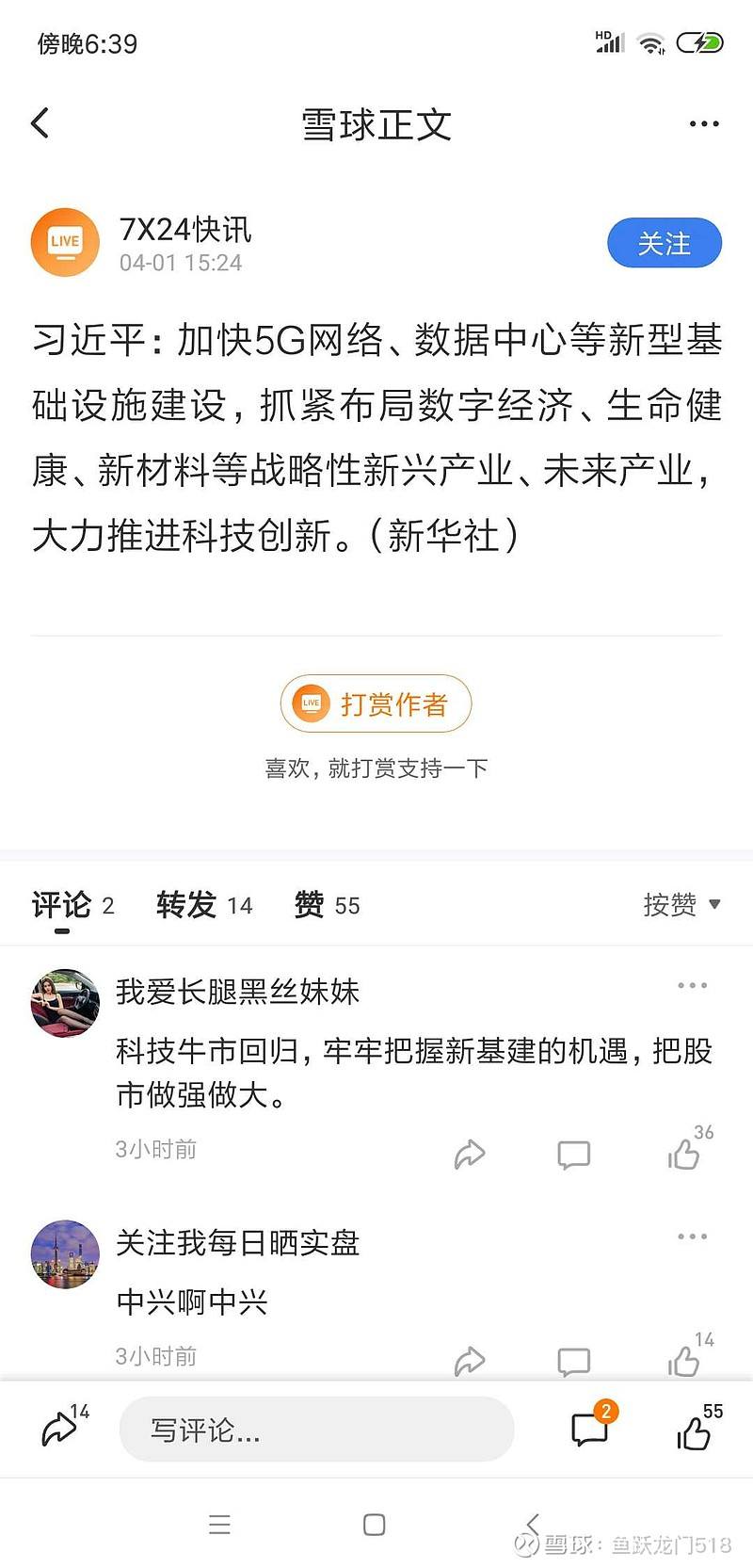This screenshot has width=753, height=1568.
Task: Tap the back arrow to exit article
Action: coord(40,122)
